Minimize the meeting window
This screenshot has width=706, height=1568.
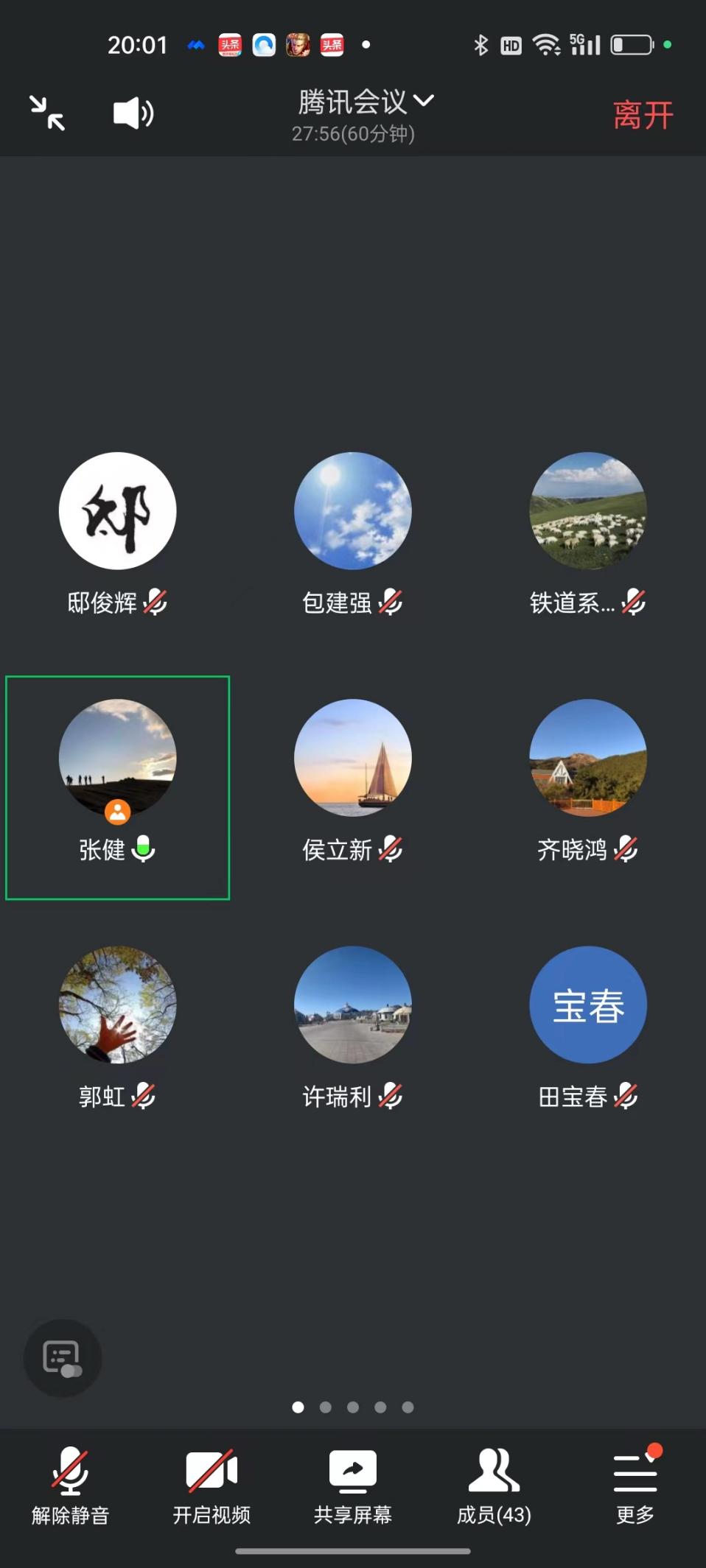tap(47, 113)
